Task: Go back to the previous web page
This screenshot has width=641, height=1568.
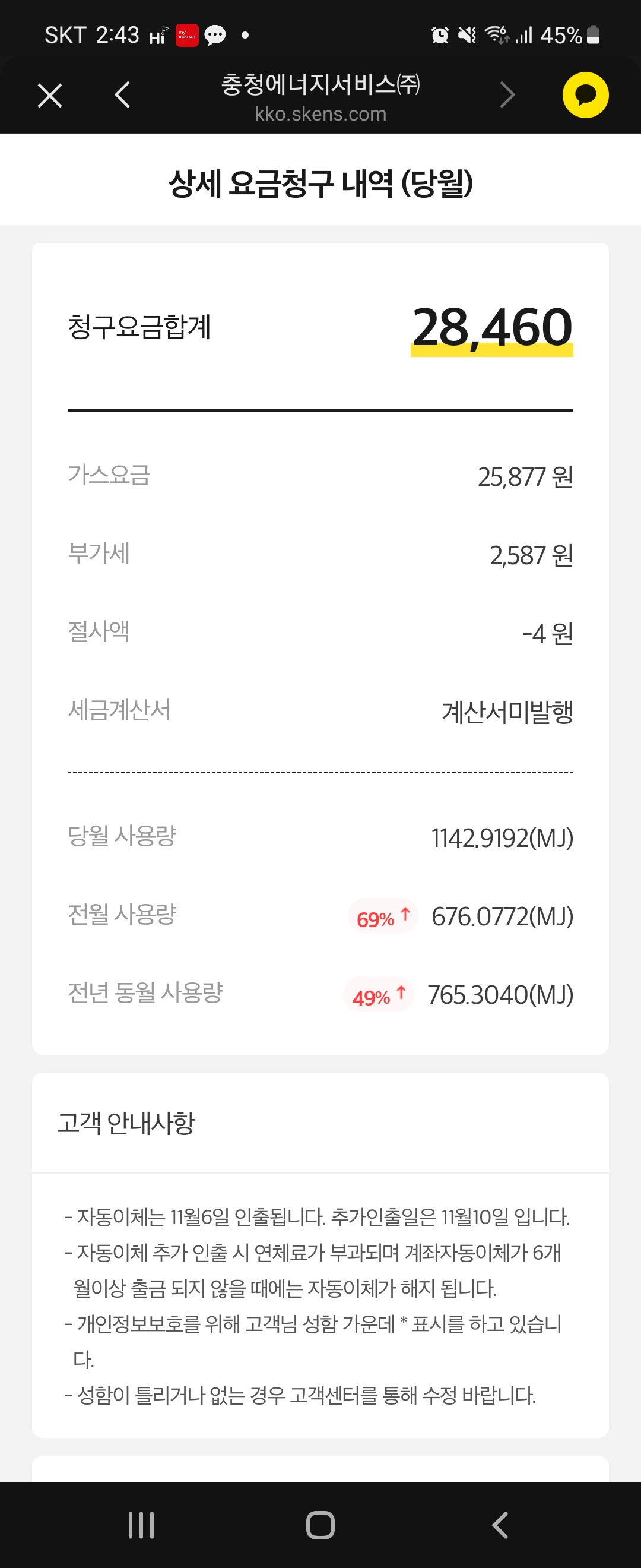Action: point(122,95)
